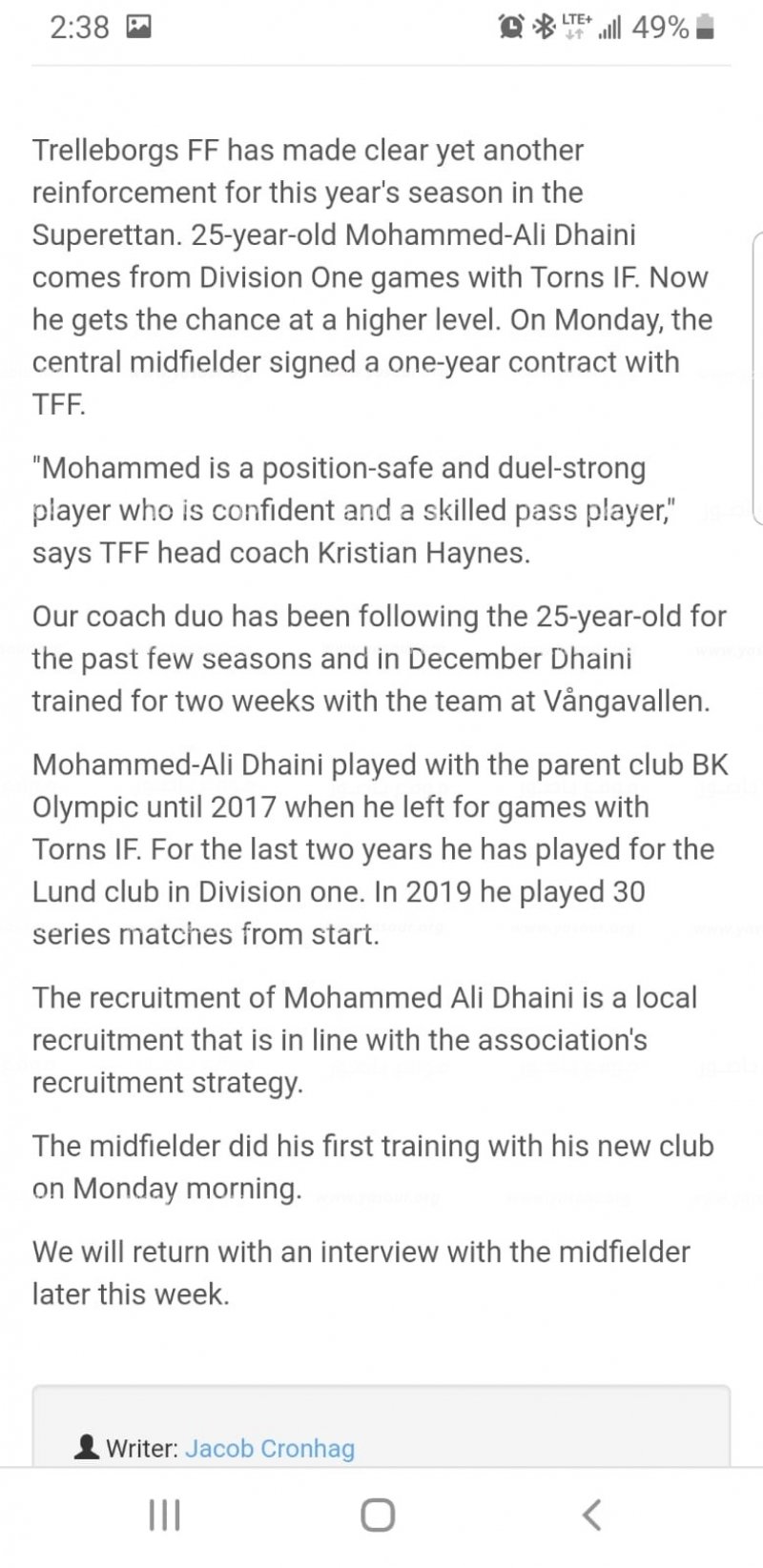
Task: Go back using the navigation bar
Action: (592, 1514)
